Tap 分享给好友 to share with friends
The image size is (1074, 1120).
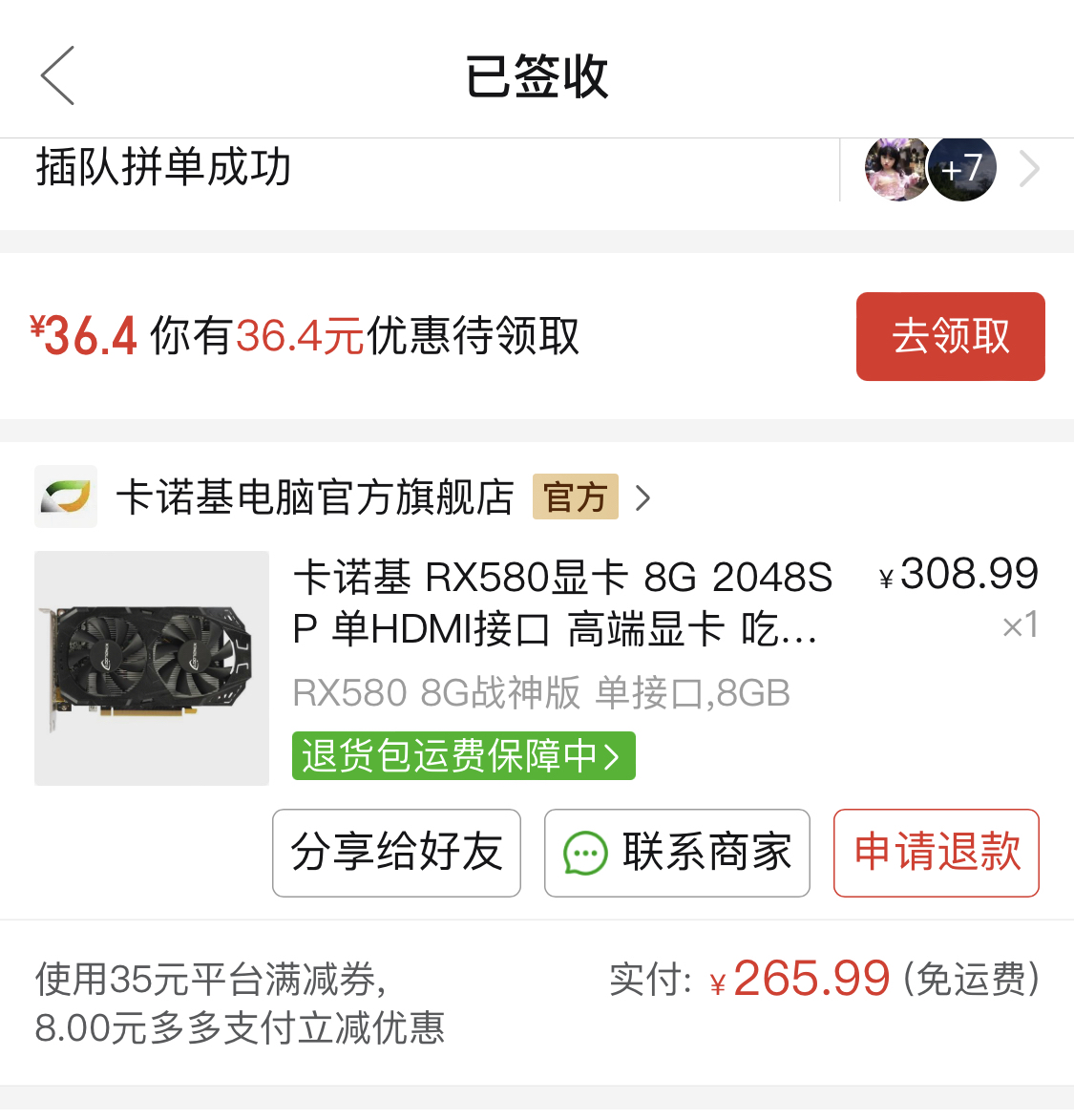(x=396, y=853)
